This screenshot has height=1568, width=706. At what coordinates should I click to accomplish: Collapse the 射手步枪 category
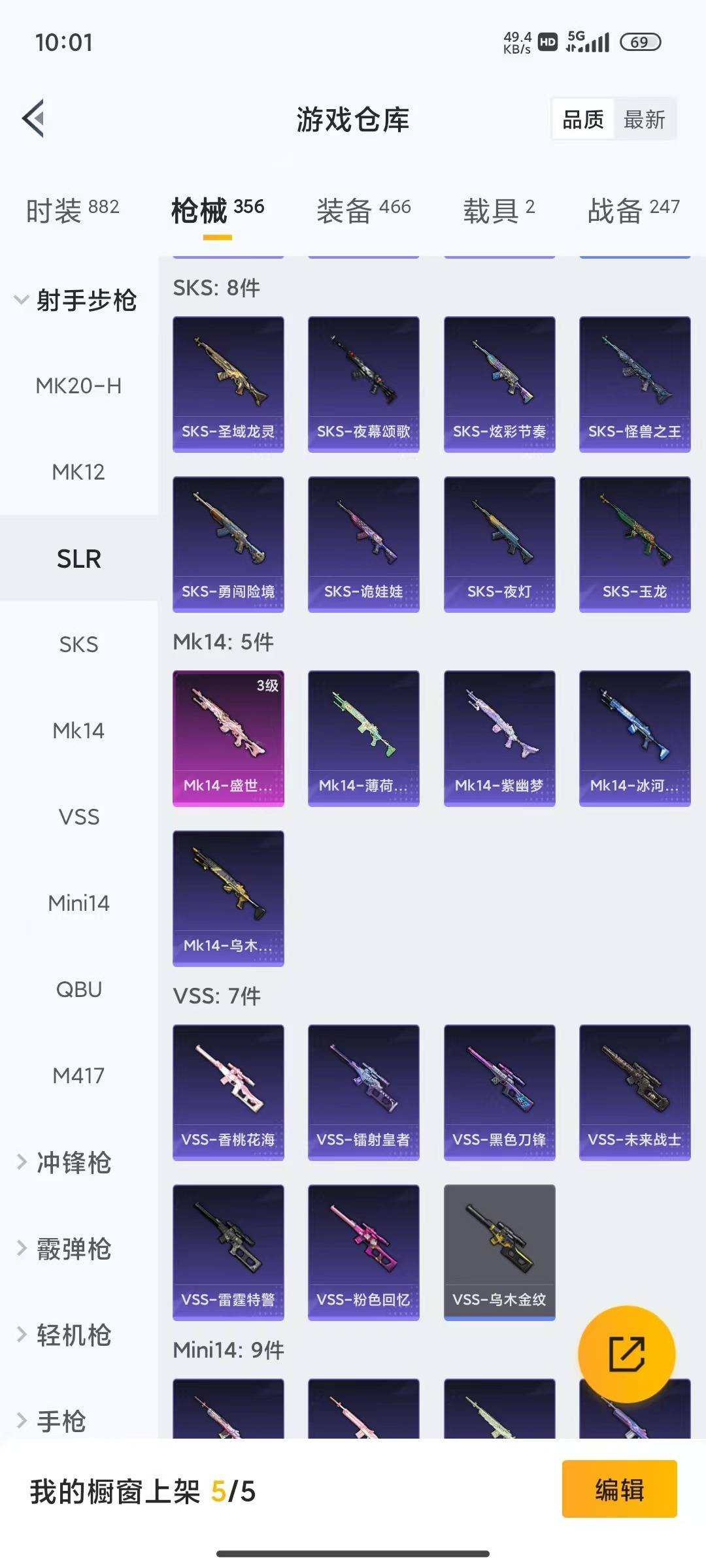tap(75, 301)
